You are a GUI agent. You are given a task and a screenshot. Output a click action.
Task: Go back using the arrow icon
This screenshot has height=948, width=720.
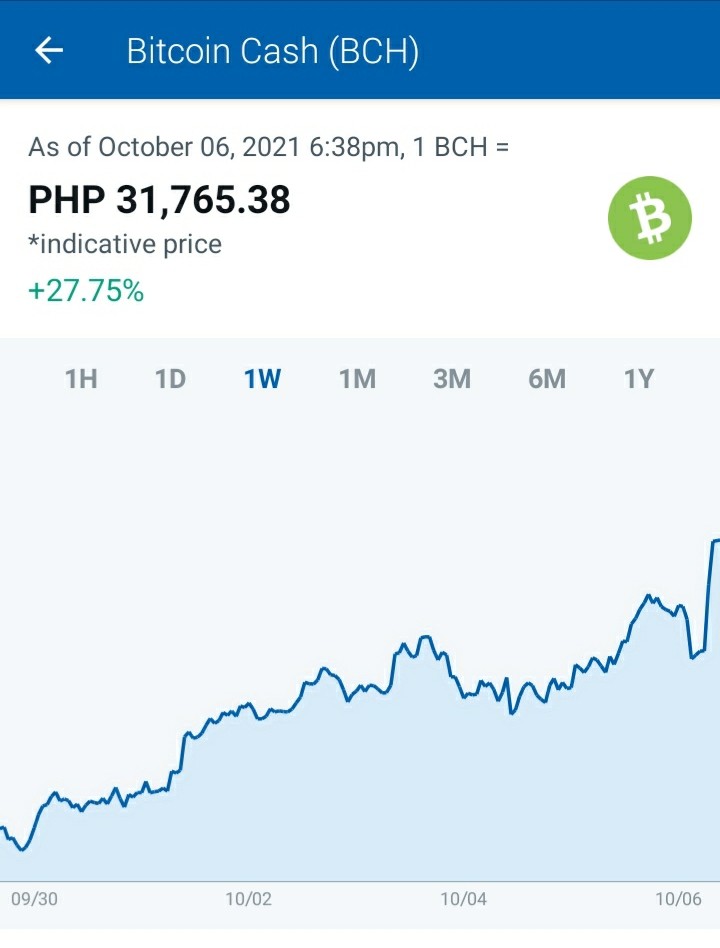pos(49,50)
